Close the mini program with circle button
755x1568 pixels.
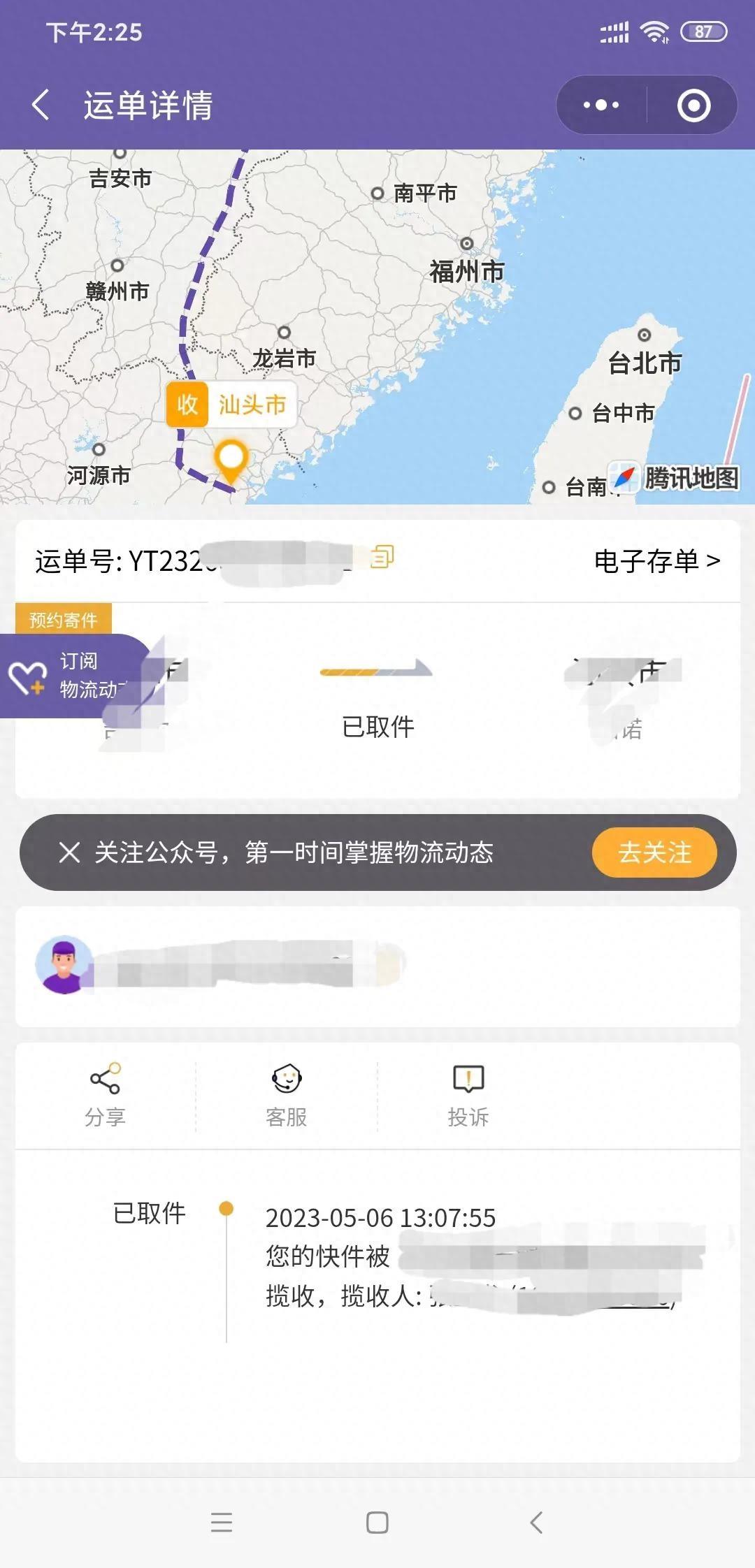point(693,105)
